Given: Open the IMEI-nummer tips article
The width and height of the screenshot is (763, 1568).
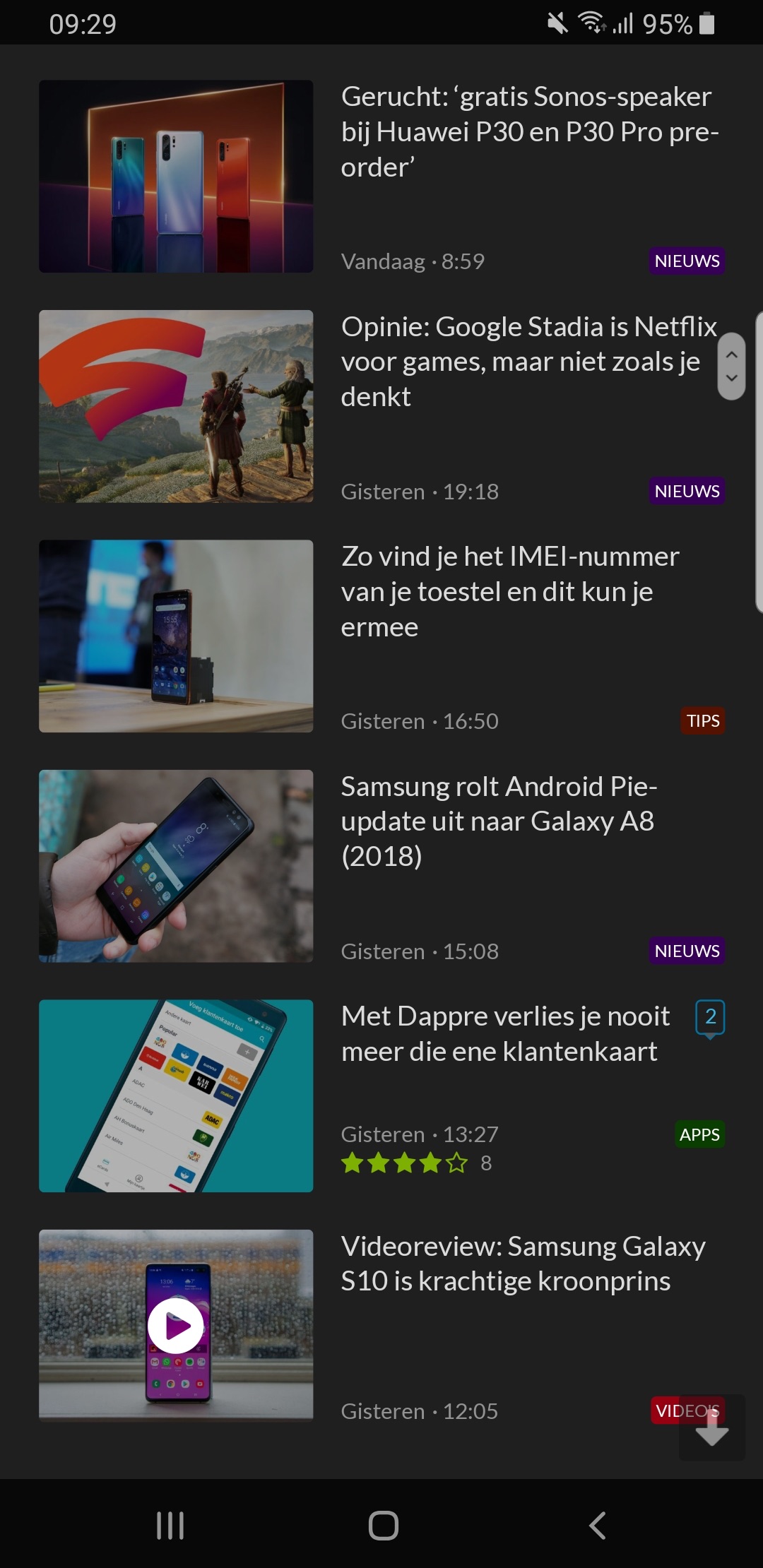Looking at the screenshot, I should 510,591.
